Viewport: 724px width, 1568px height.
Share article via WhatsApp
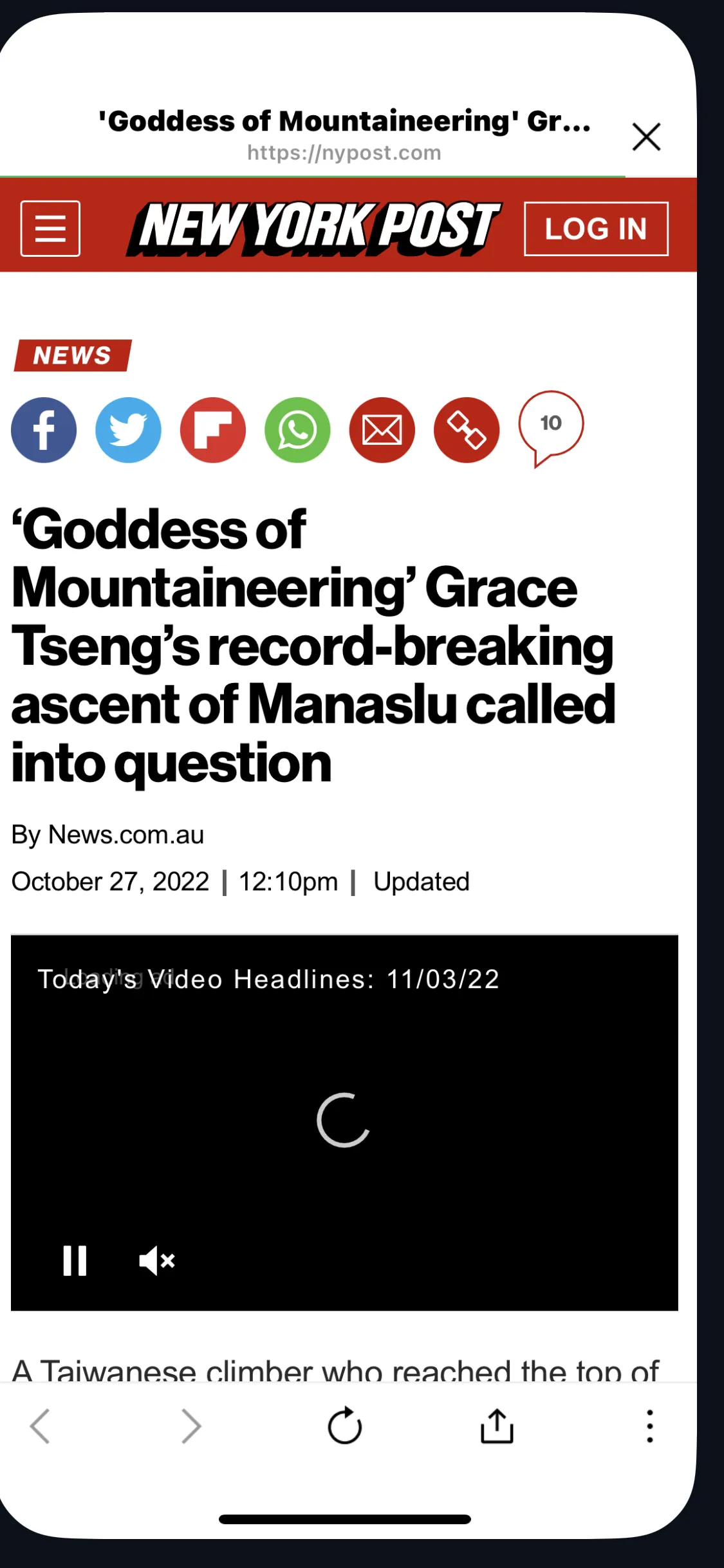pyautogui.click(x=297, y=430)
